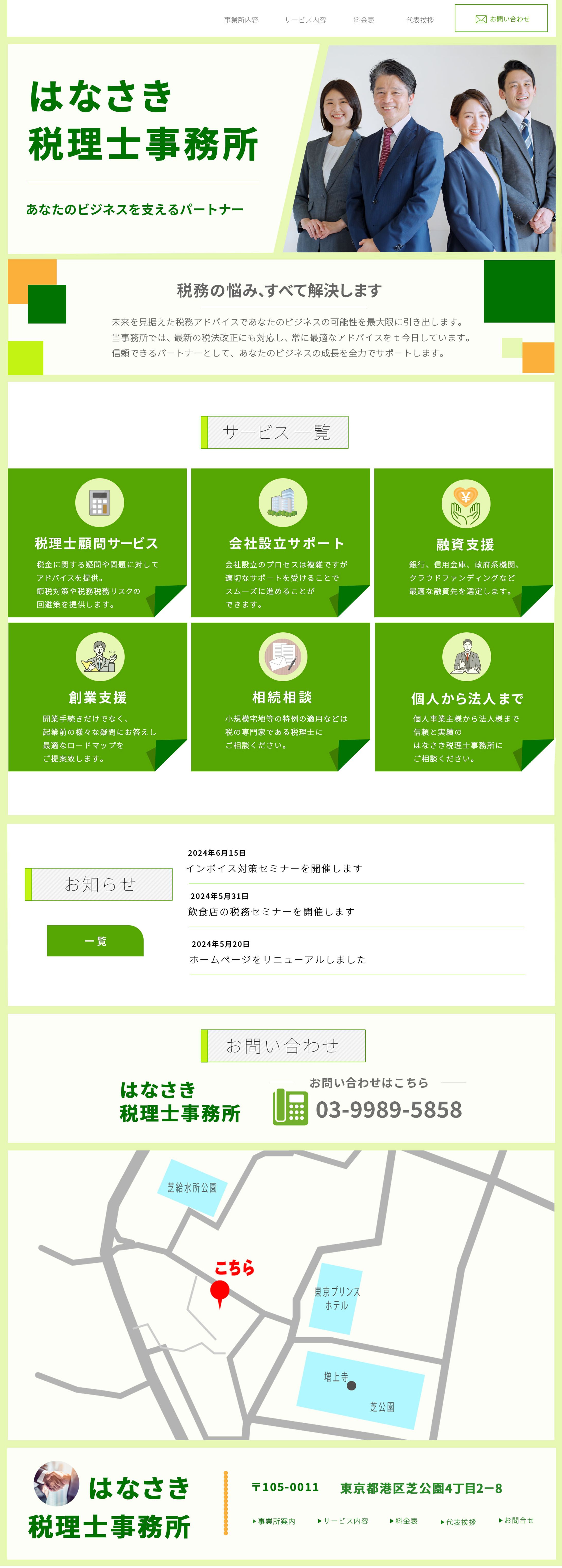Open 料金表 from the header navigation
This screenshot has width=562, height=1568.
pos(364,20)
